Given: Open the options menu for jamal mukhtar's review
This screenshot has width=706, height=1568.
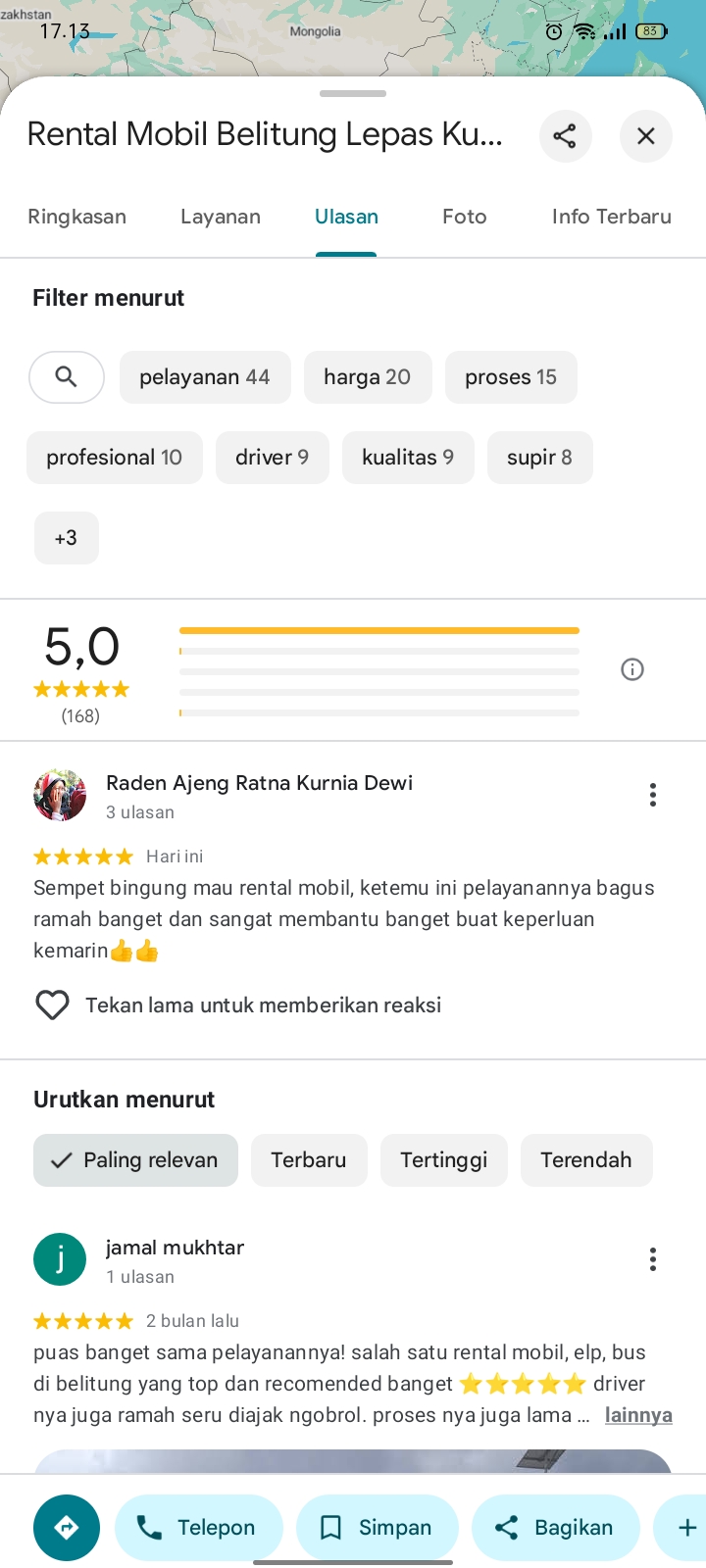Looking at the screenshot, I should [653, 1259].
